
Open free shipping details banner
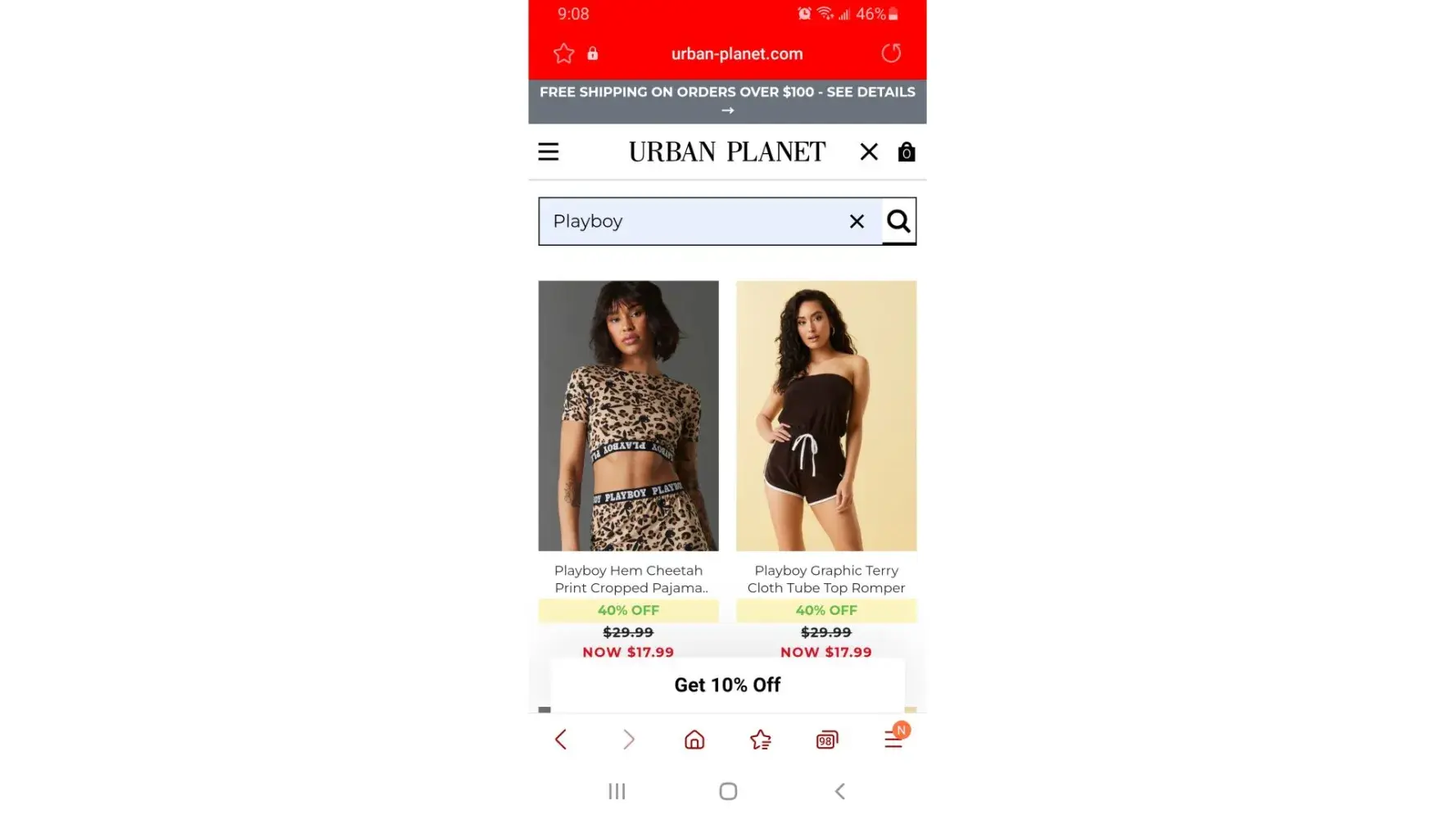coord(727,101)
